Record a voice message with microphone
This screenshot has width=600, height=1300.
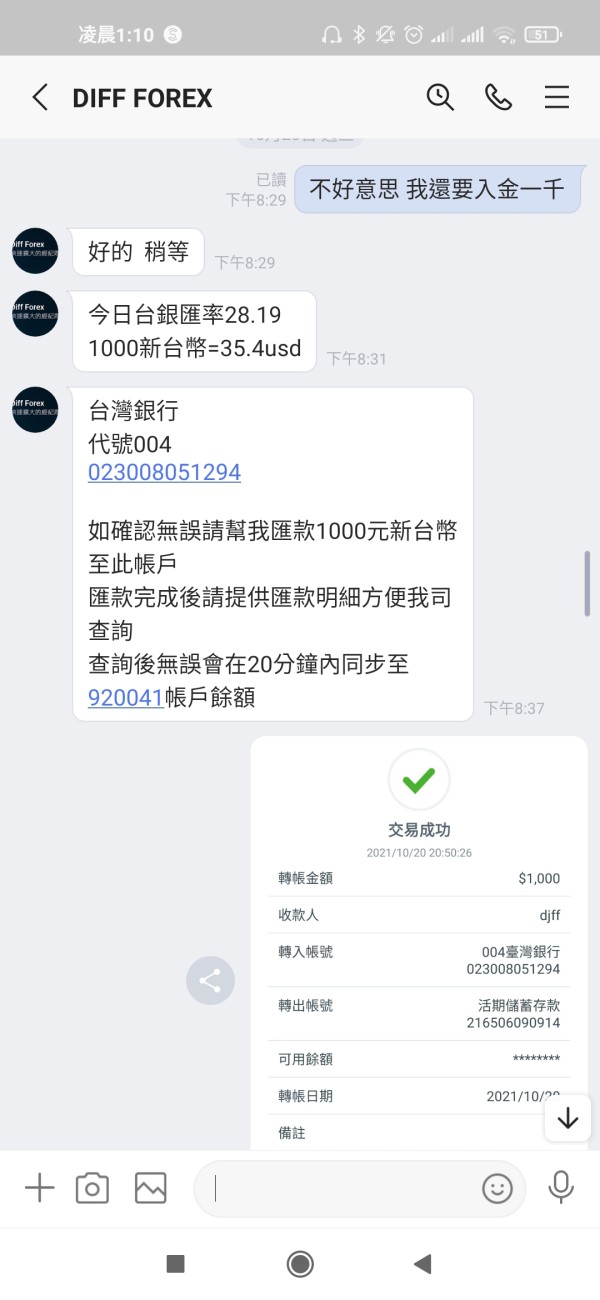561,1187
